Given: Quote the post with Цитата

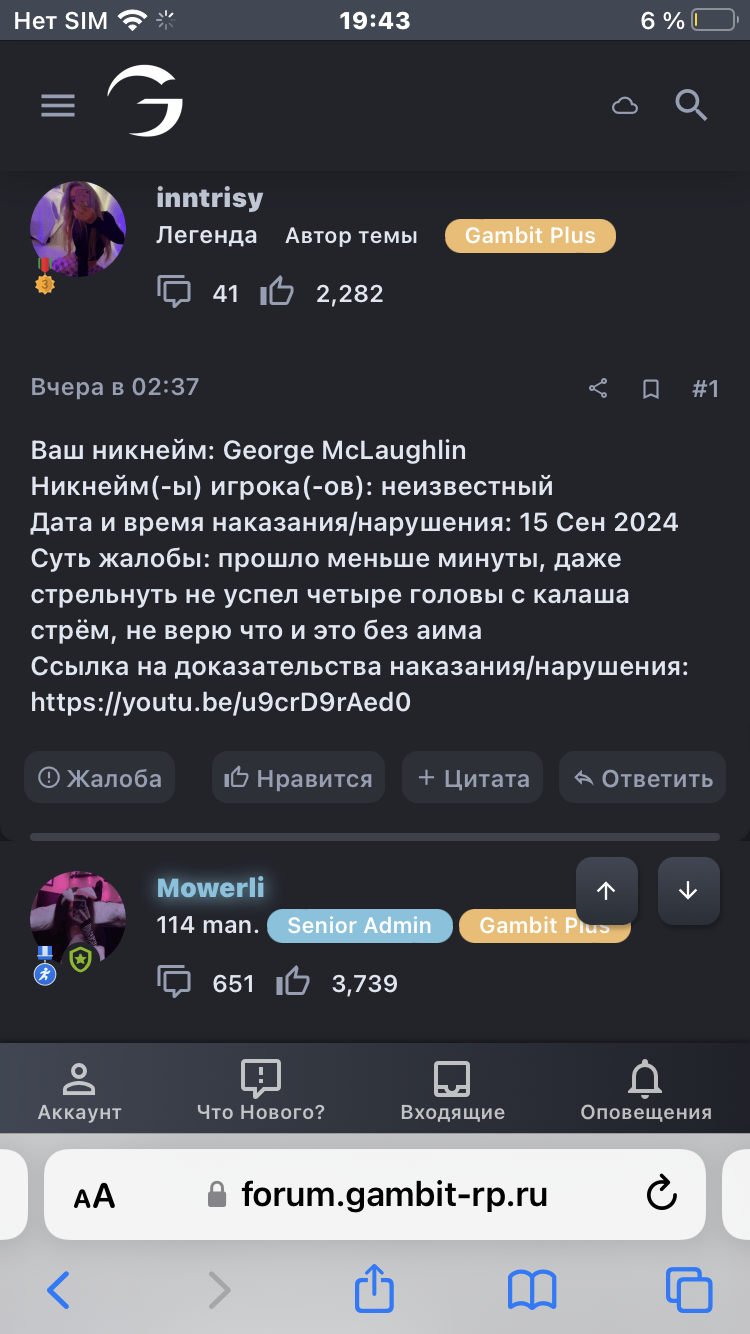Looking at the screenshot, I should (472, 778).
